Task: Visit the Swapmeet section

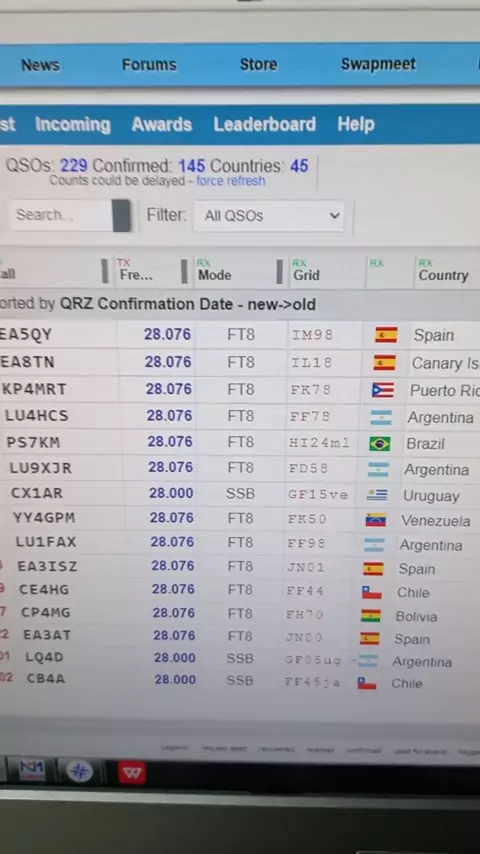Action: tap(378, 64)
